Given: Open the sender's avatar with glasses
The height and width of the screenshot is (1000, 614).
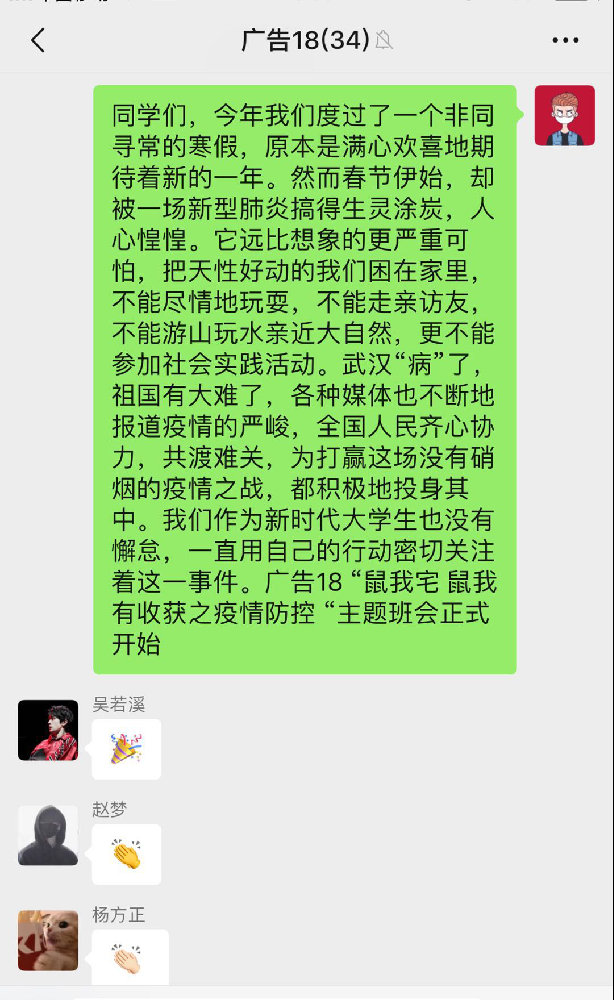Looking at the screenshot, I should pos(564,116).
